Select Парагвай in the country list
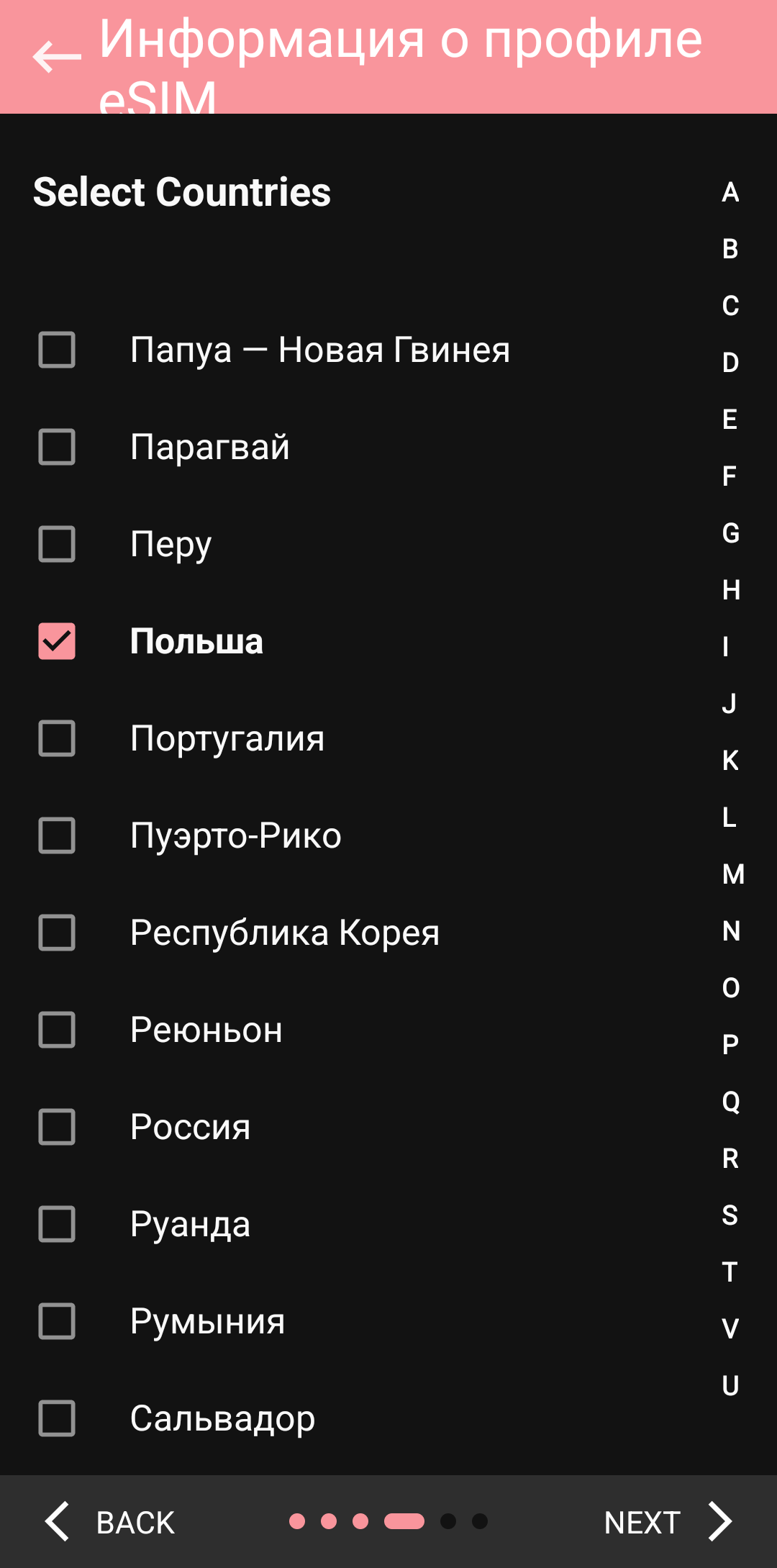 pyautogui.click(x=209, y=447)
